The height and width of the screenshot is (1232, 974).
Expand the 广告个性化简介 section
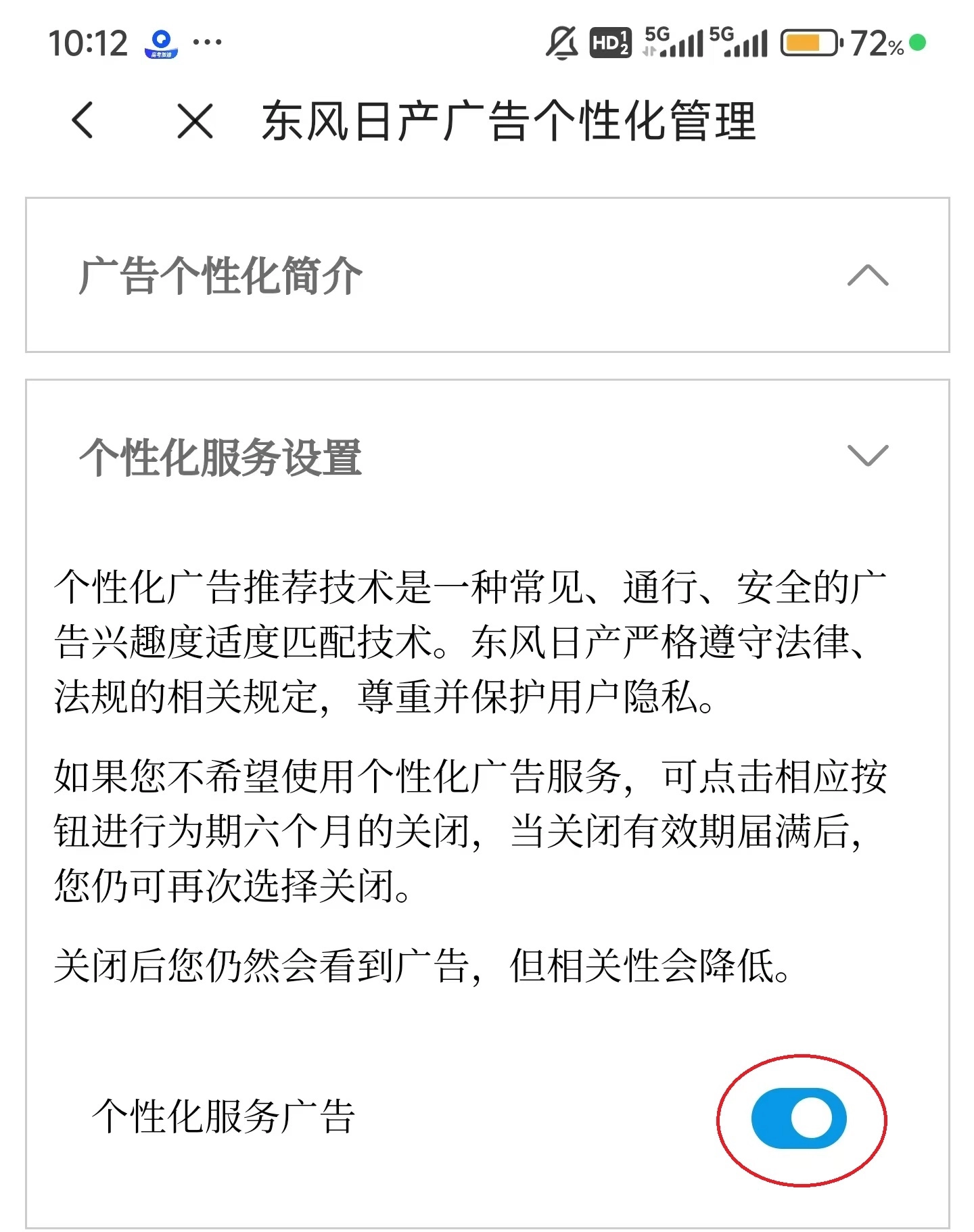tap(867, 275)
